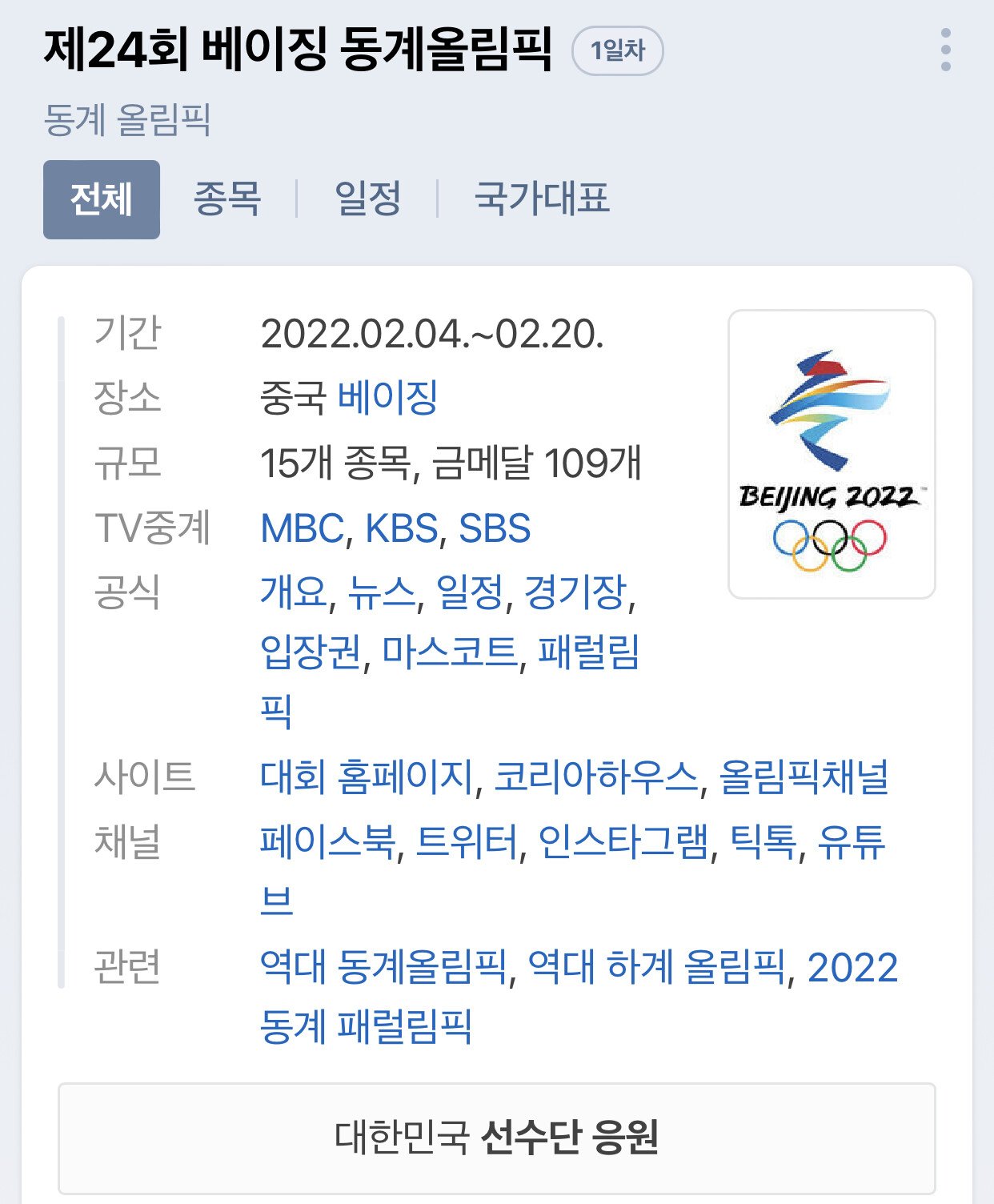View the 마스코트 link
Viewport: 994px width, 1204px height.
451,652
